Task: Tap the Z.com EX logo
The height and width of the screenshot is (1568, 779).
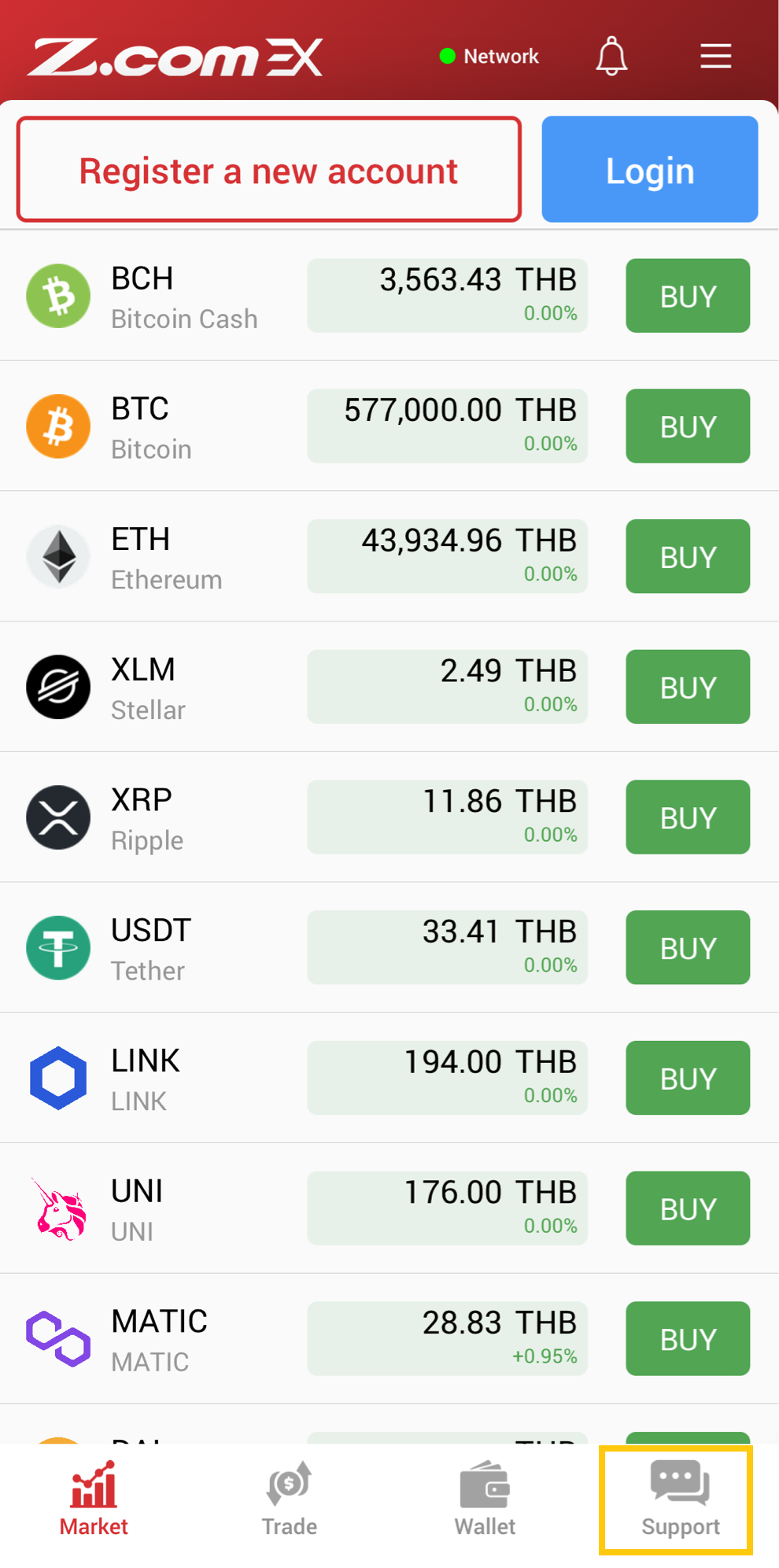Action: (179, 55)
